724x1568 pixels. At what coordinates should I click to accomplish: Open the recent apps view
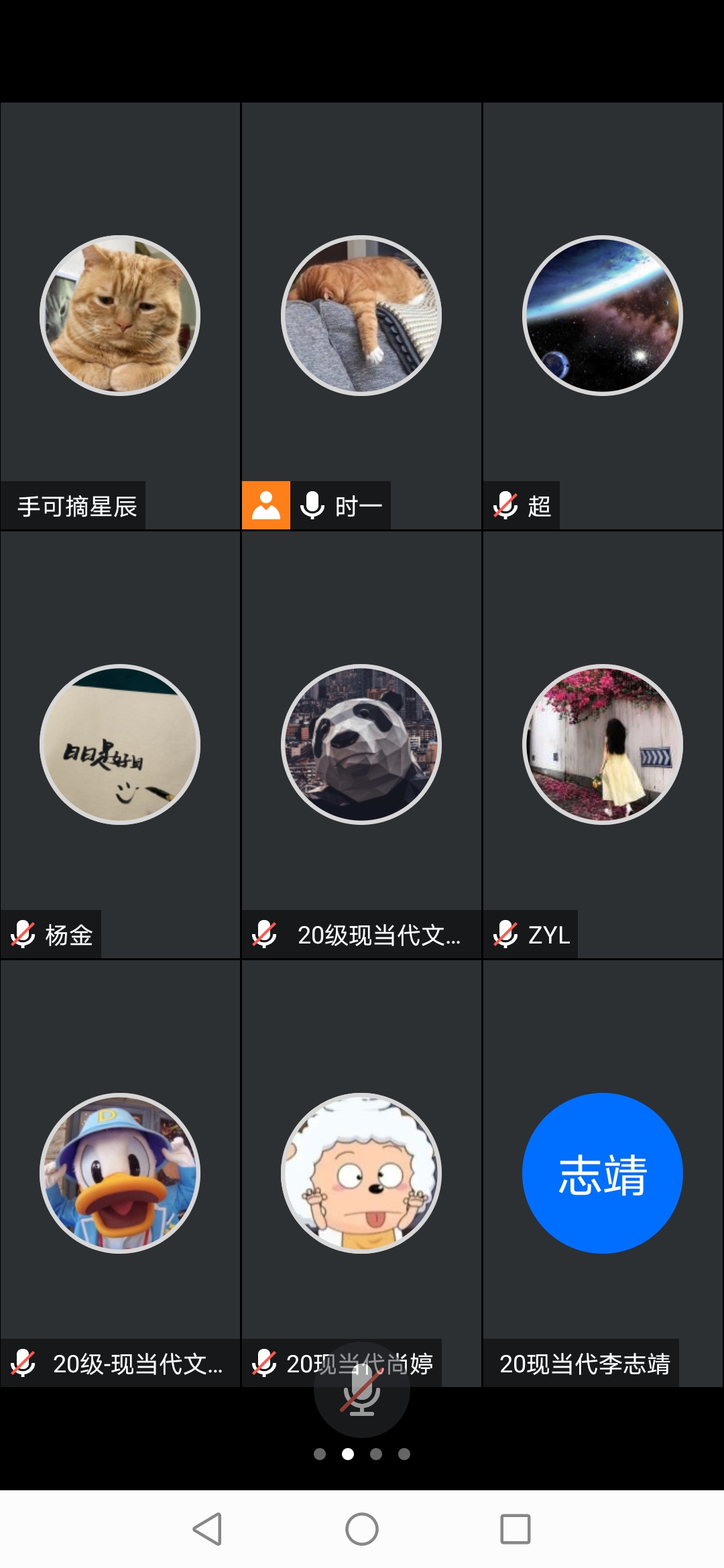pyautogui.click(x=516, y=1529)
